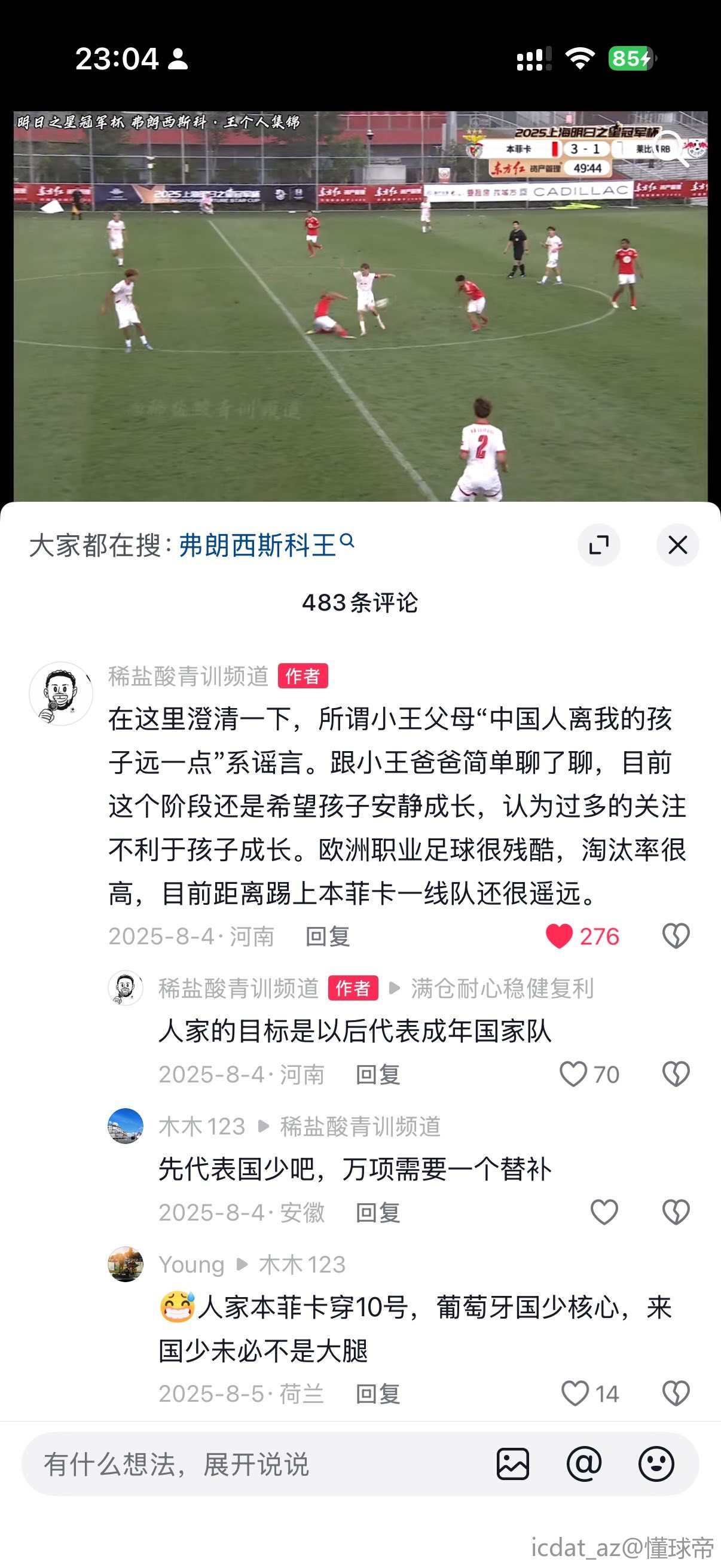Like the reply about 成年国家队
The height and width of the screenshot is (1568, 721).
pyautogui.click(x=573, y=1075)
